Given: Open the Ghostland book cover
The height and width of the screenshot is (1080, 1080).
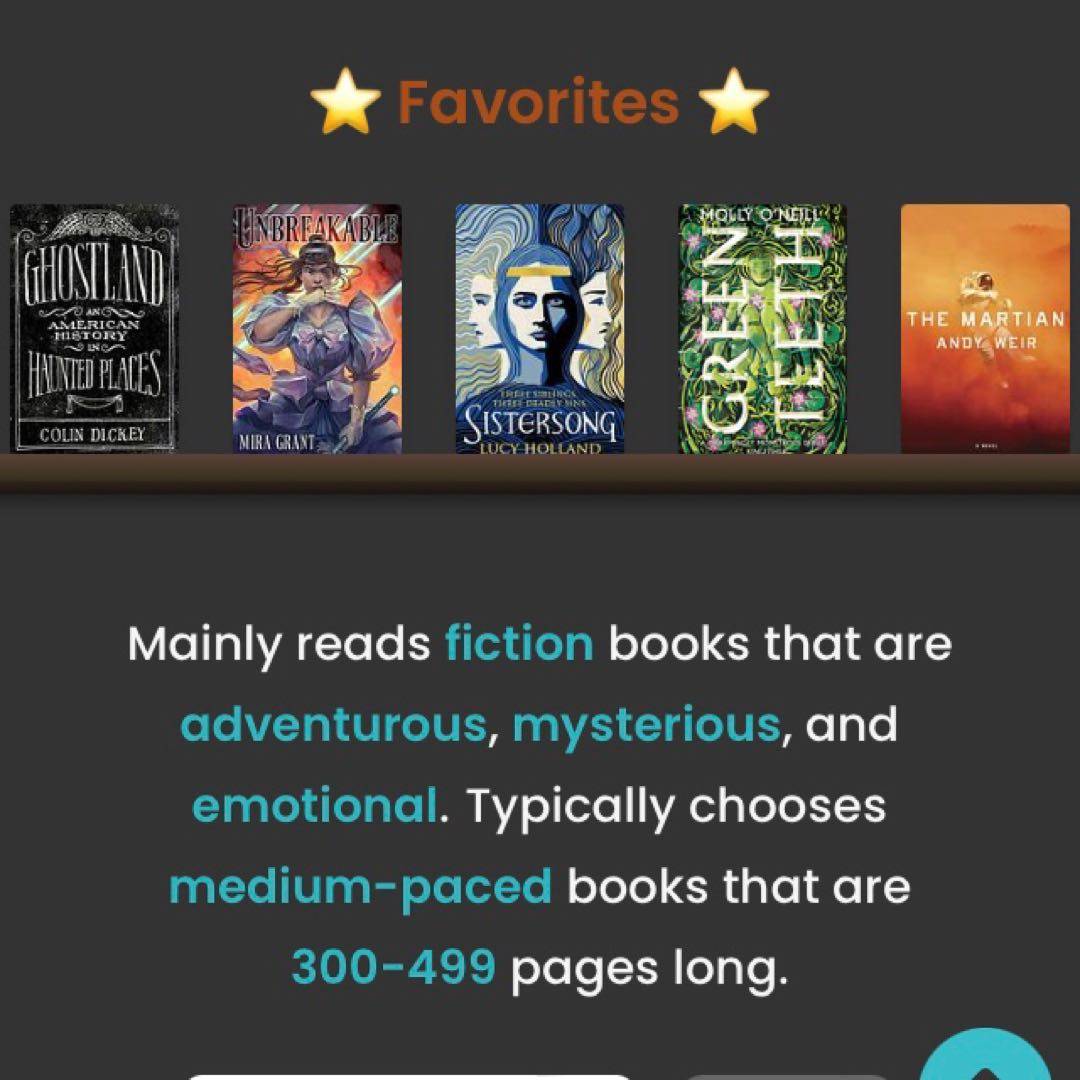Looking at the screenshot, I should coord(94,328).
